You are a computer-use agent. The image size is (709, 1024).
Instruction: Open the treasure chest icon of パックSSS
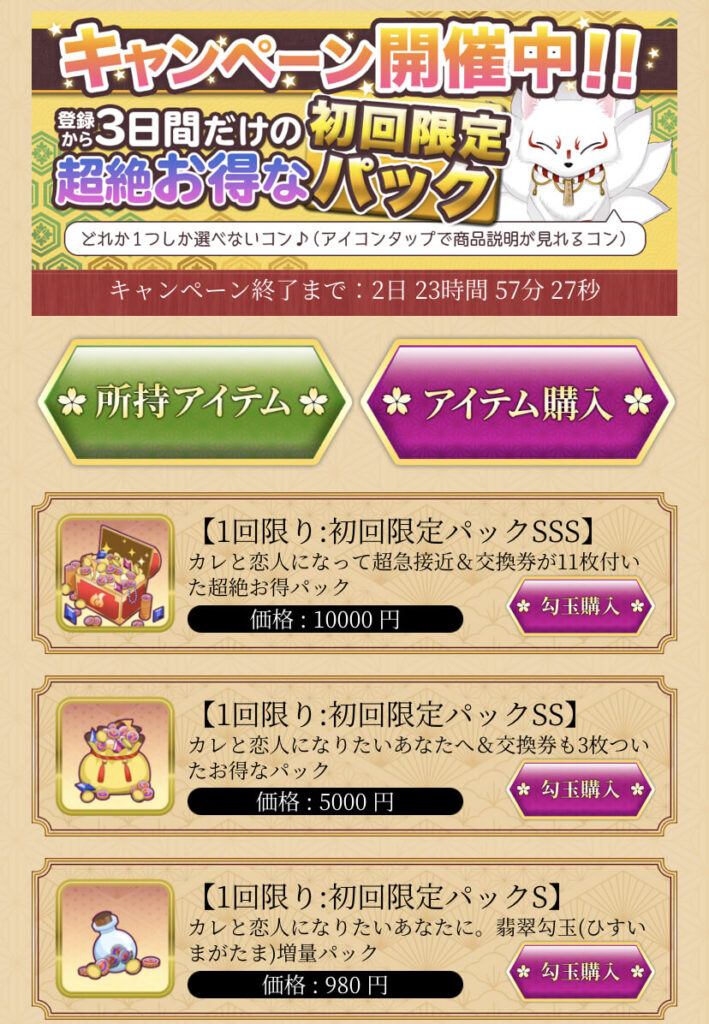pyautogui.click(x=115, y=574)
